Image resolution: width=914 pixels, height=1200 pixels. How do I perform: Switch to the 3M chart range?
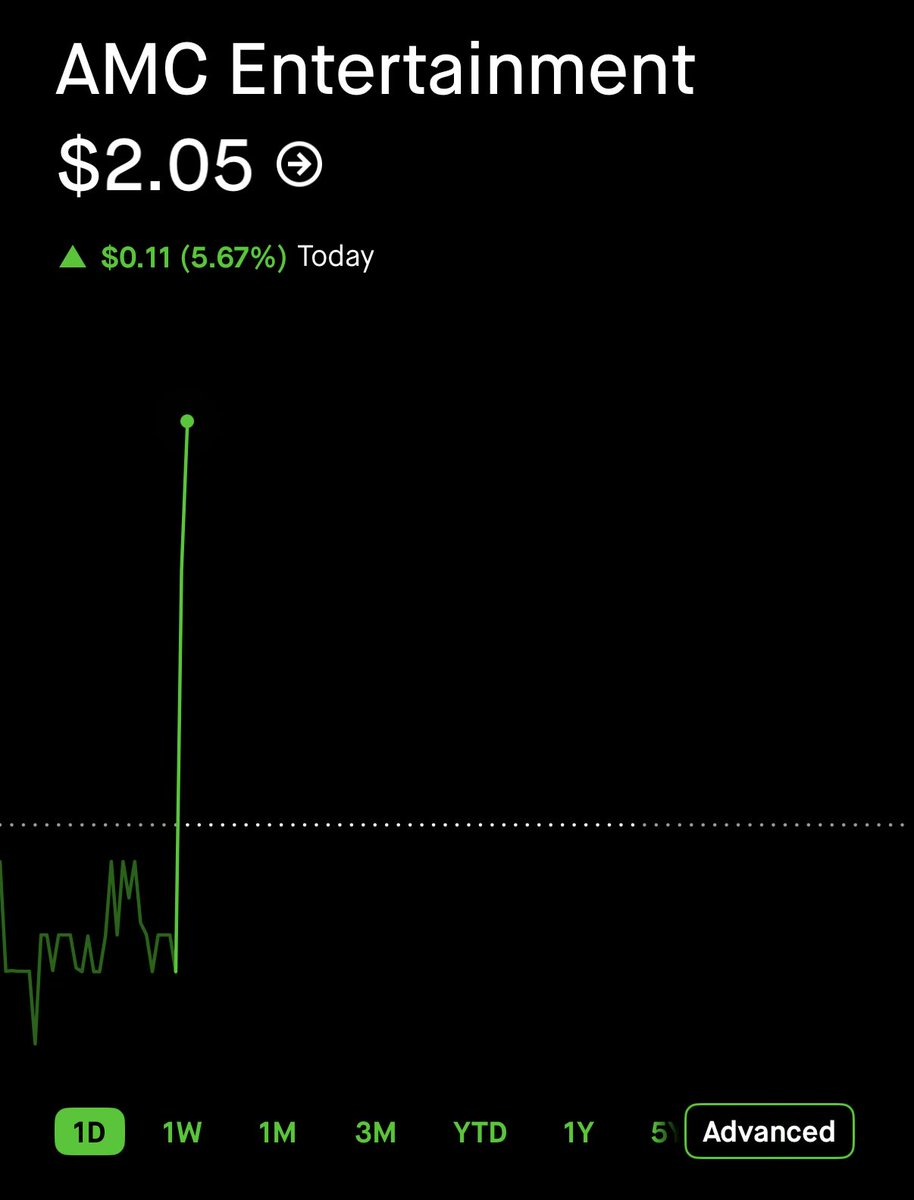[x=376, y=1132]
